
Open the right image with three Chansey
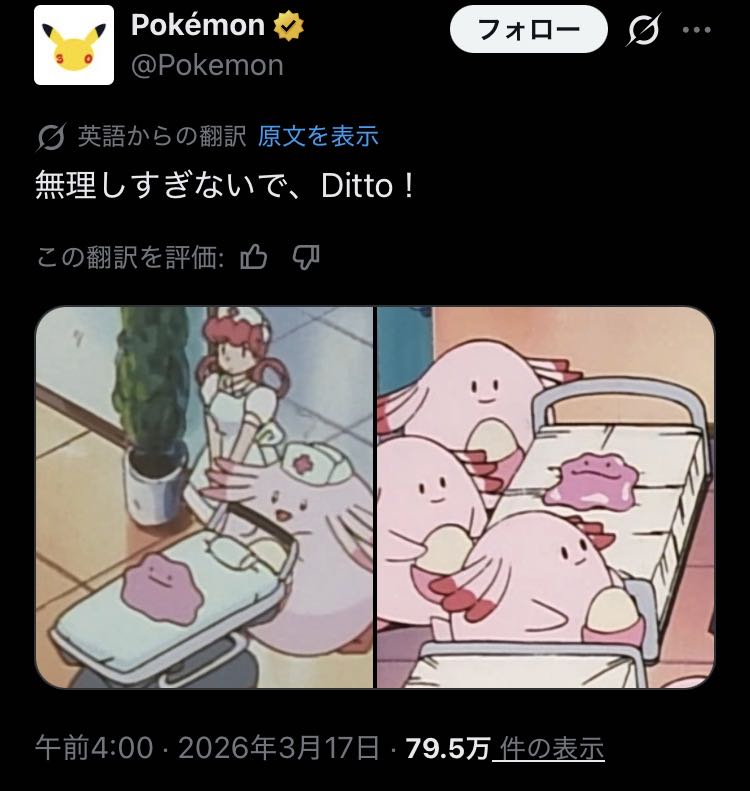click(x=546, y=497)
